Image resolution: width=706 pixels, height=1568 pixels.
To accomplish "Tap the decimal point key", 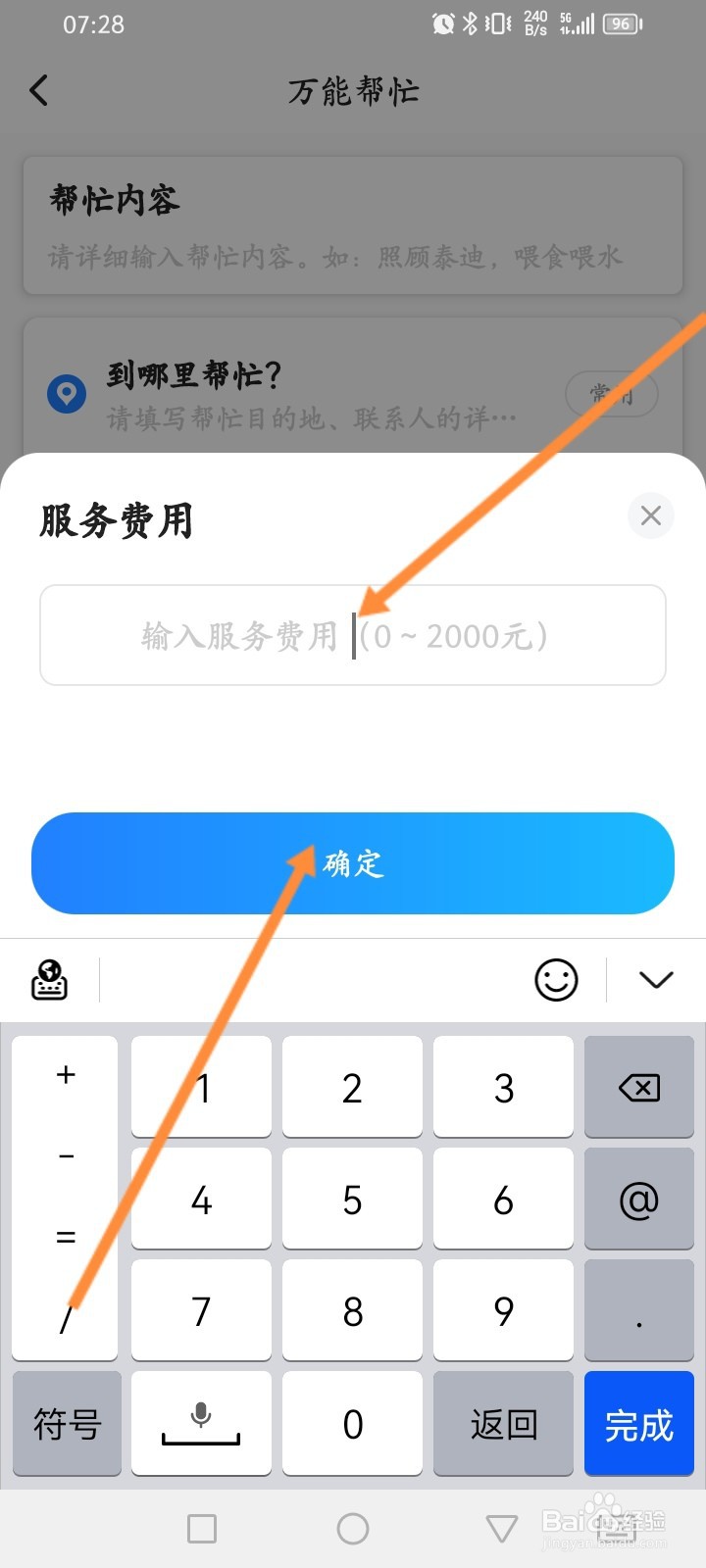I will click(638, 1310).
